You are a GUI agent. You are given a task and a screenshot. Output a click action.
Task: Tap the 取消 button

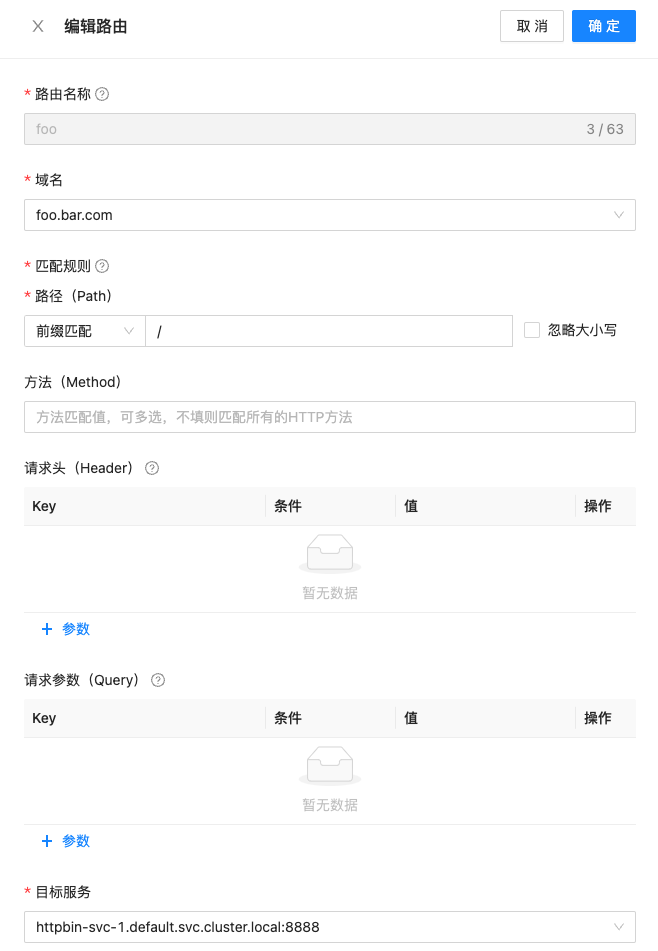532,26
